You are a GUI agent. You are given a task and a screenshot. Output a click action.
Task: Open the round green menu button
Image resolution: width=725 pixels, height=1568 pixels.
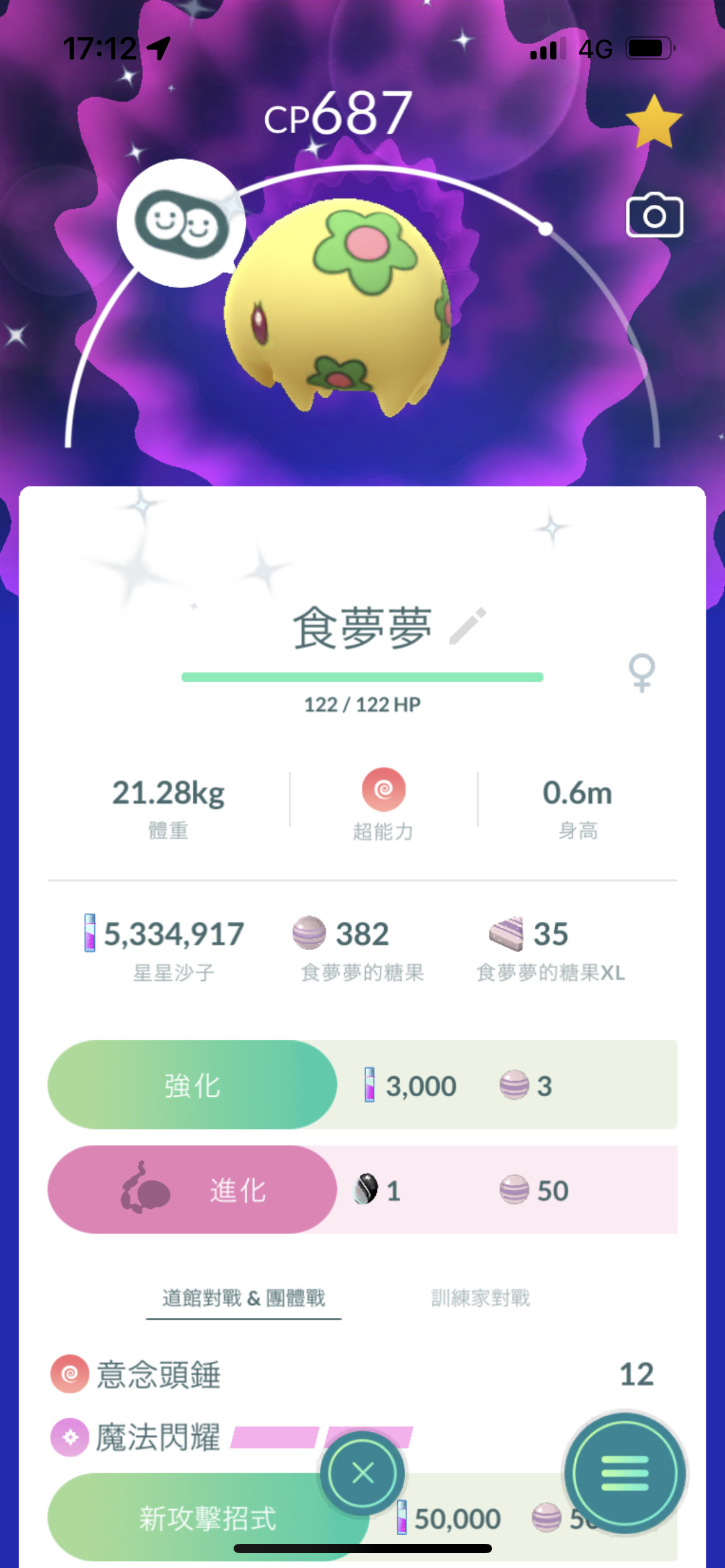click(625, 1473)
